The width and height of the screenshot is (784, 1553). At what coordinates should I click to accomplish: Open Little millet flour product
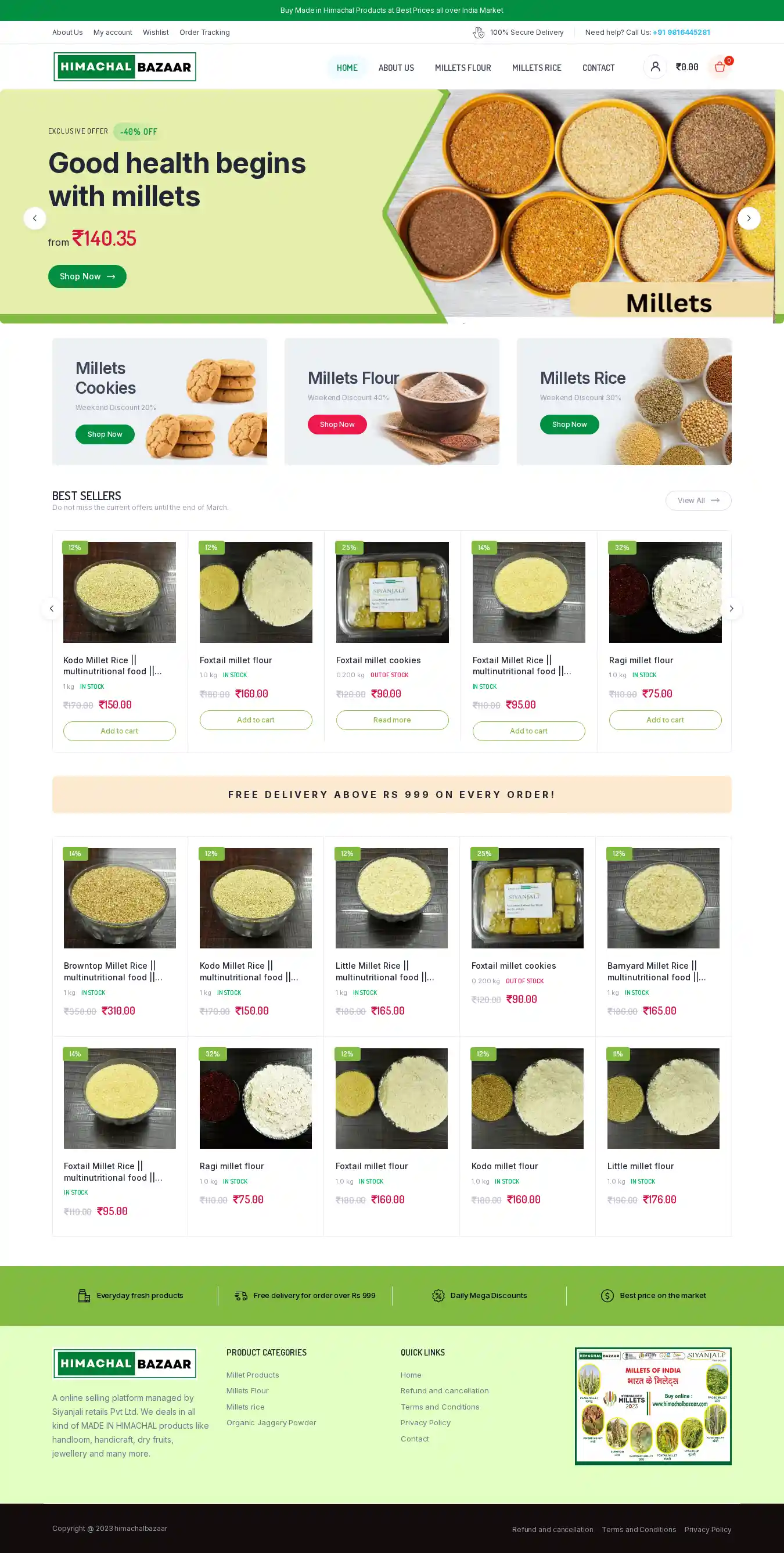pyautogui.click(x=640, y=1167)
